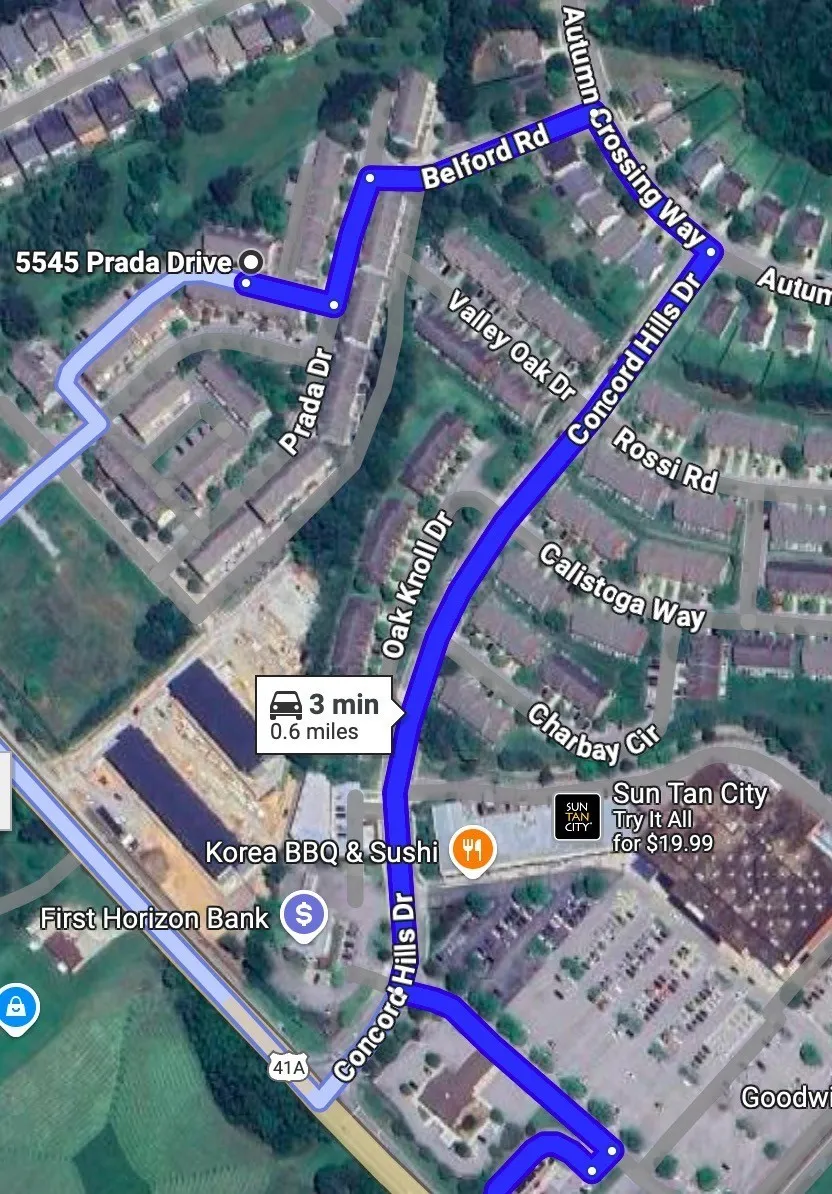Open the Sun Tan City place marker

(x=577, y=817)
